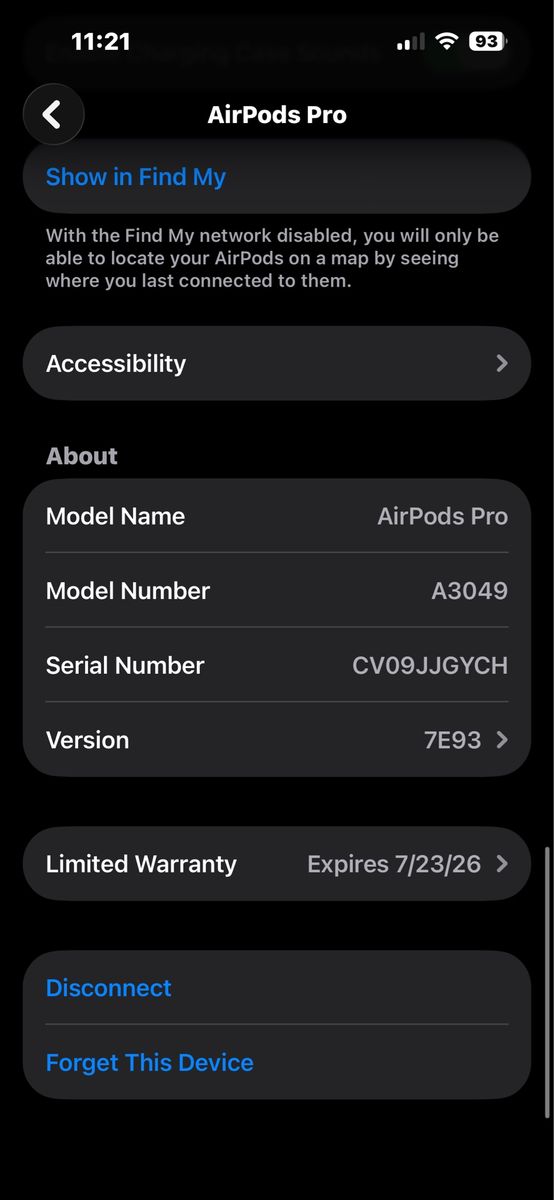
Task: Tap Show in Find My
Action: pyautogui.click(x=277, y=177)
